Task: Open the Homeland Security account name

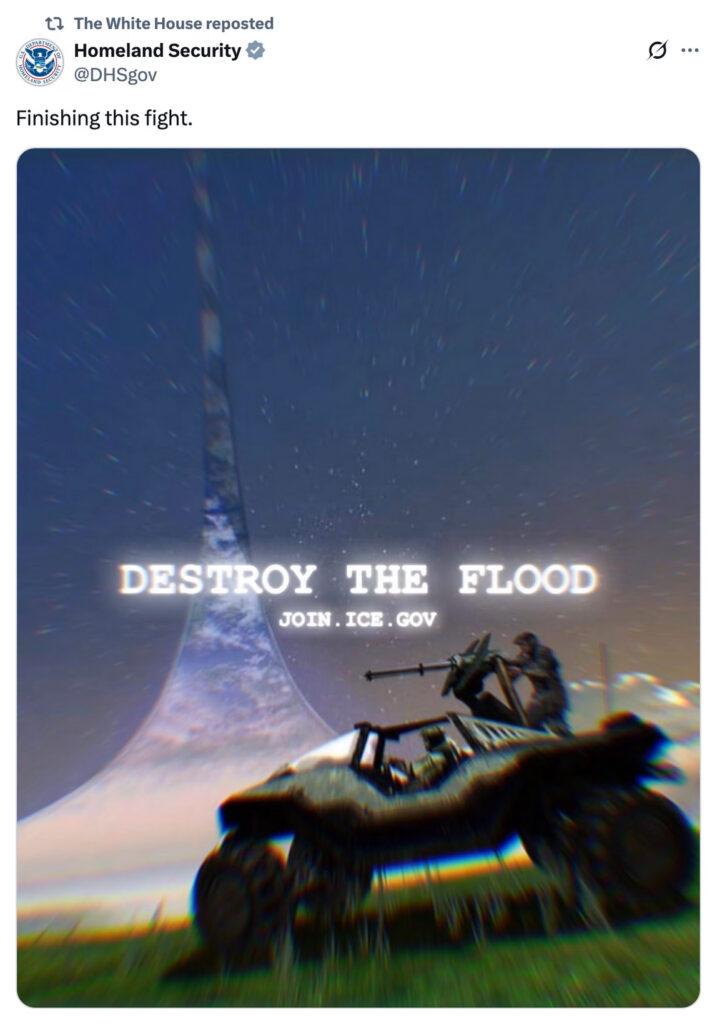Action: point(157,51)
